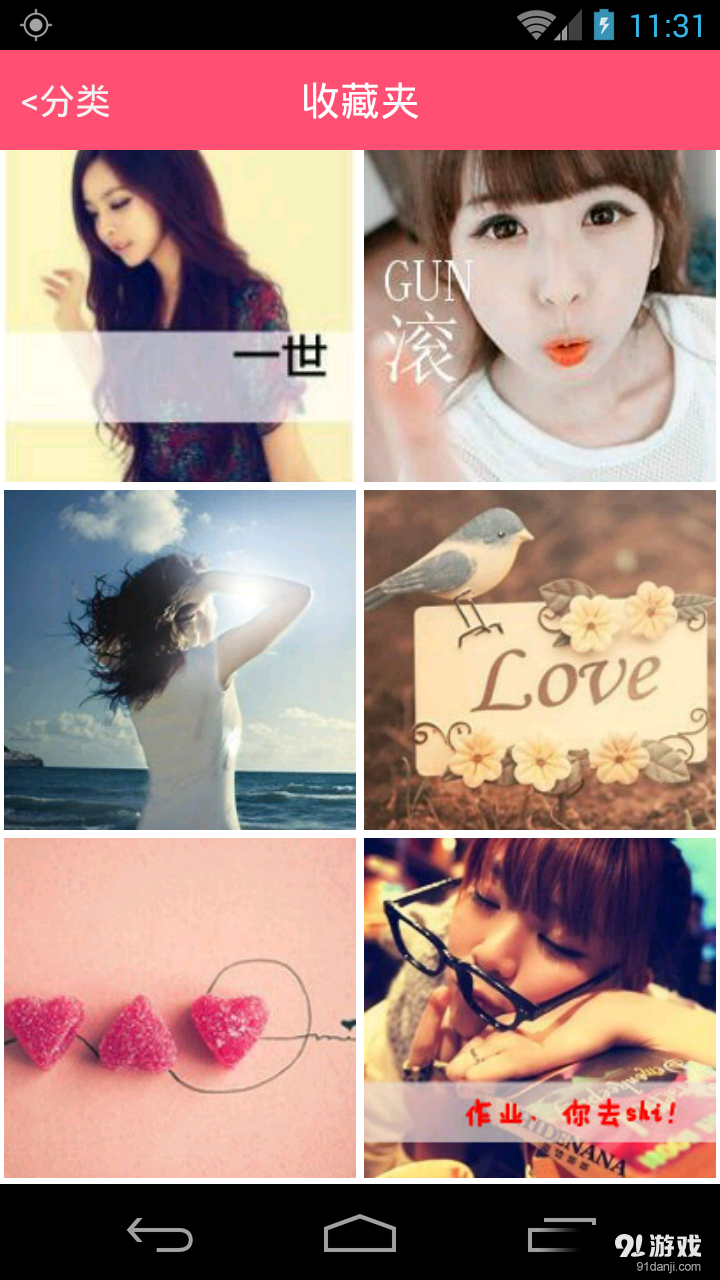
Task: Go back to 分类 categories
Action: tap(66, 101)
